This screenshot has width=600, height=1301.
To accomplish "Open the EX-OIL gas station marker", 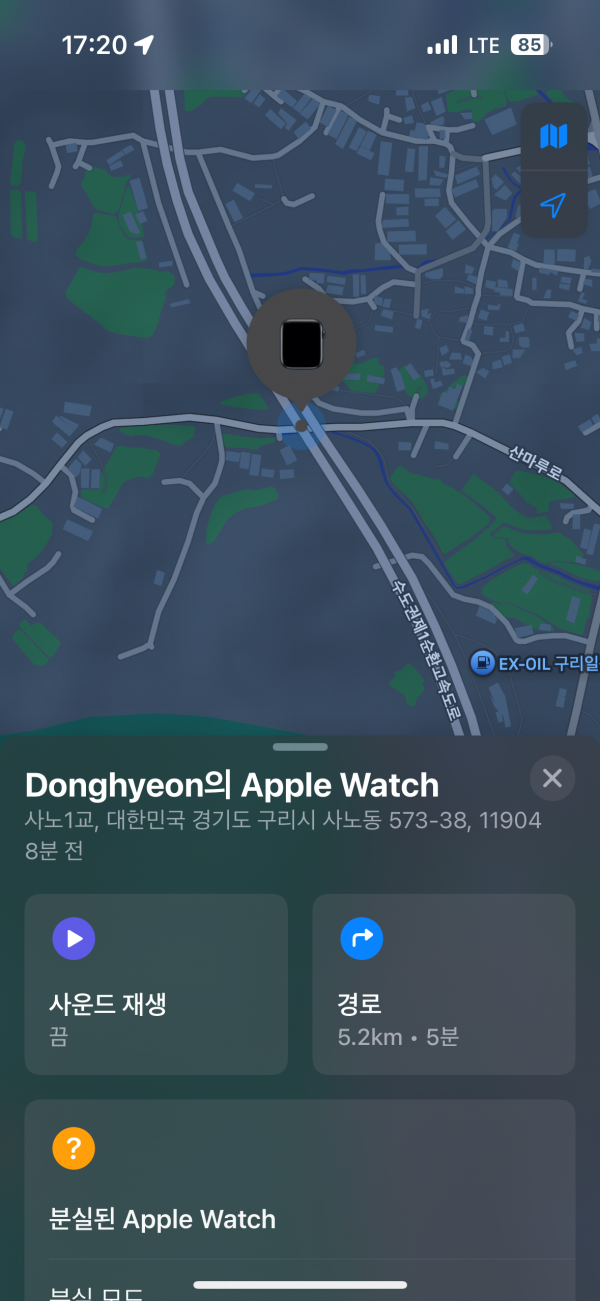I will 483,662.
